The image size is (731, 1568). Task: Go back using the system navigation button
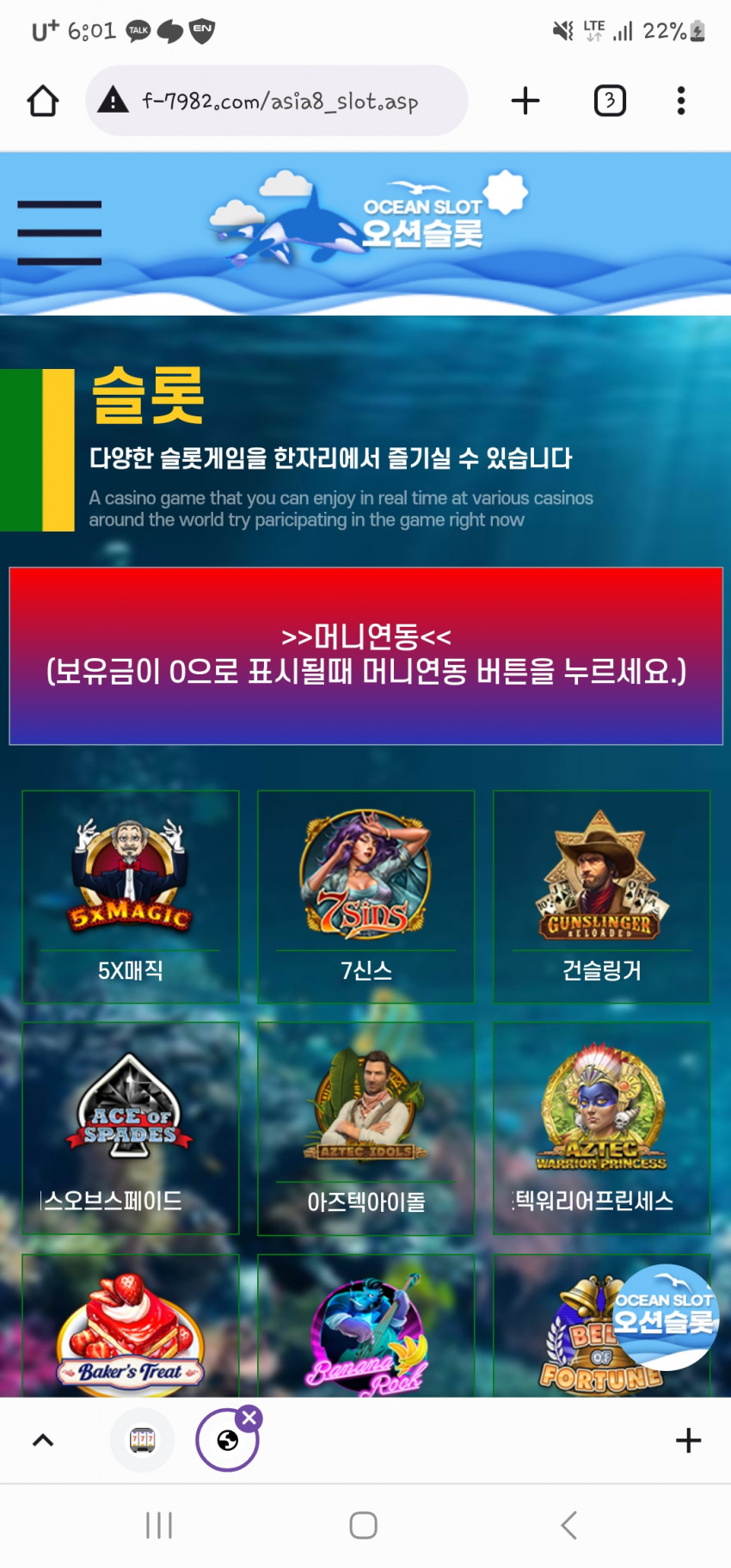coord(568,1525)
